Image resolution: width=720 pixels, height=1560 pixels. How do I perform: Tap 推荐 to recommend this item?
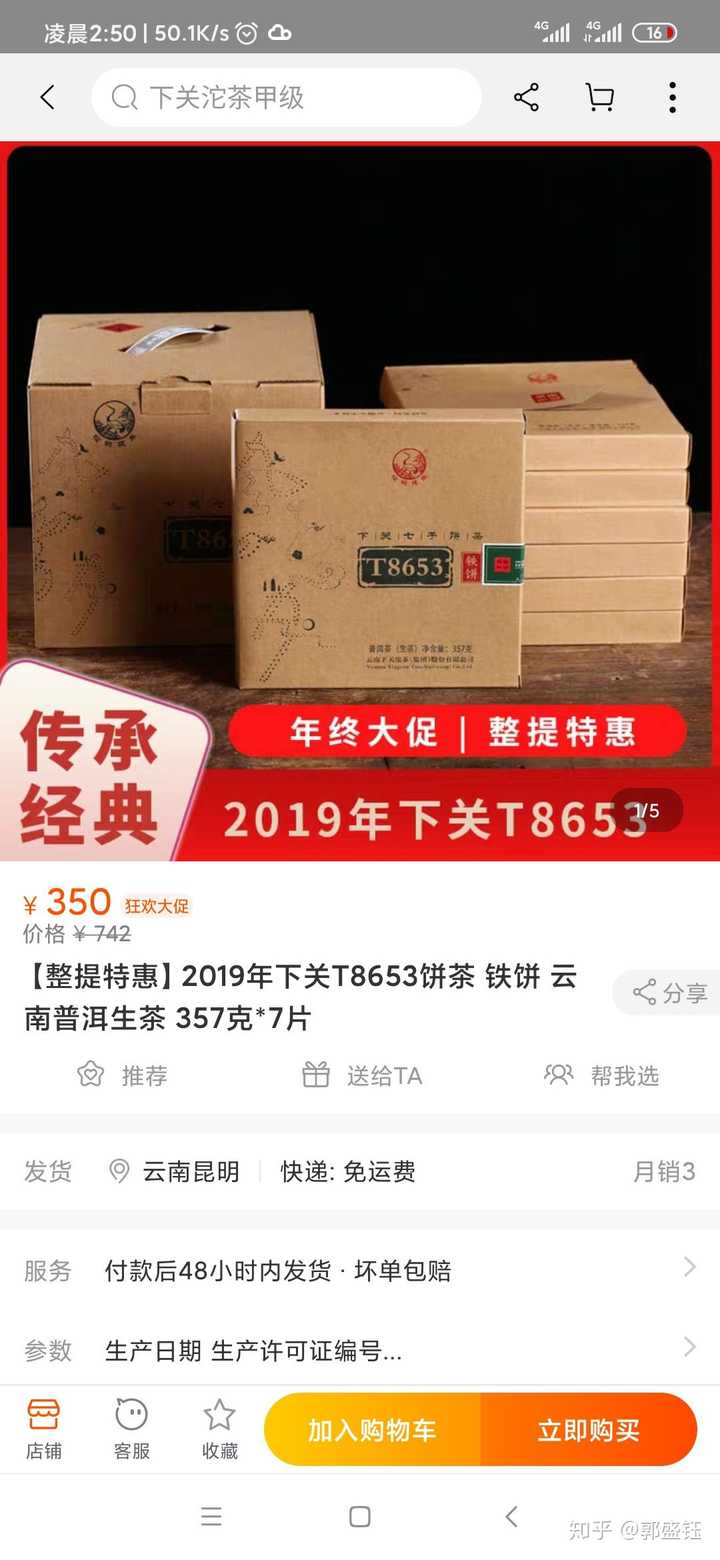click(122, 1075)
